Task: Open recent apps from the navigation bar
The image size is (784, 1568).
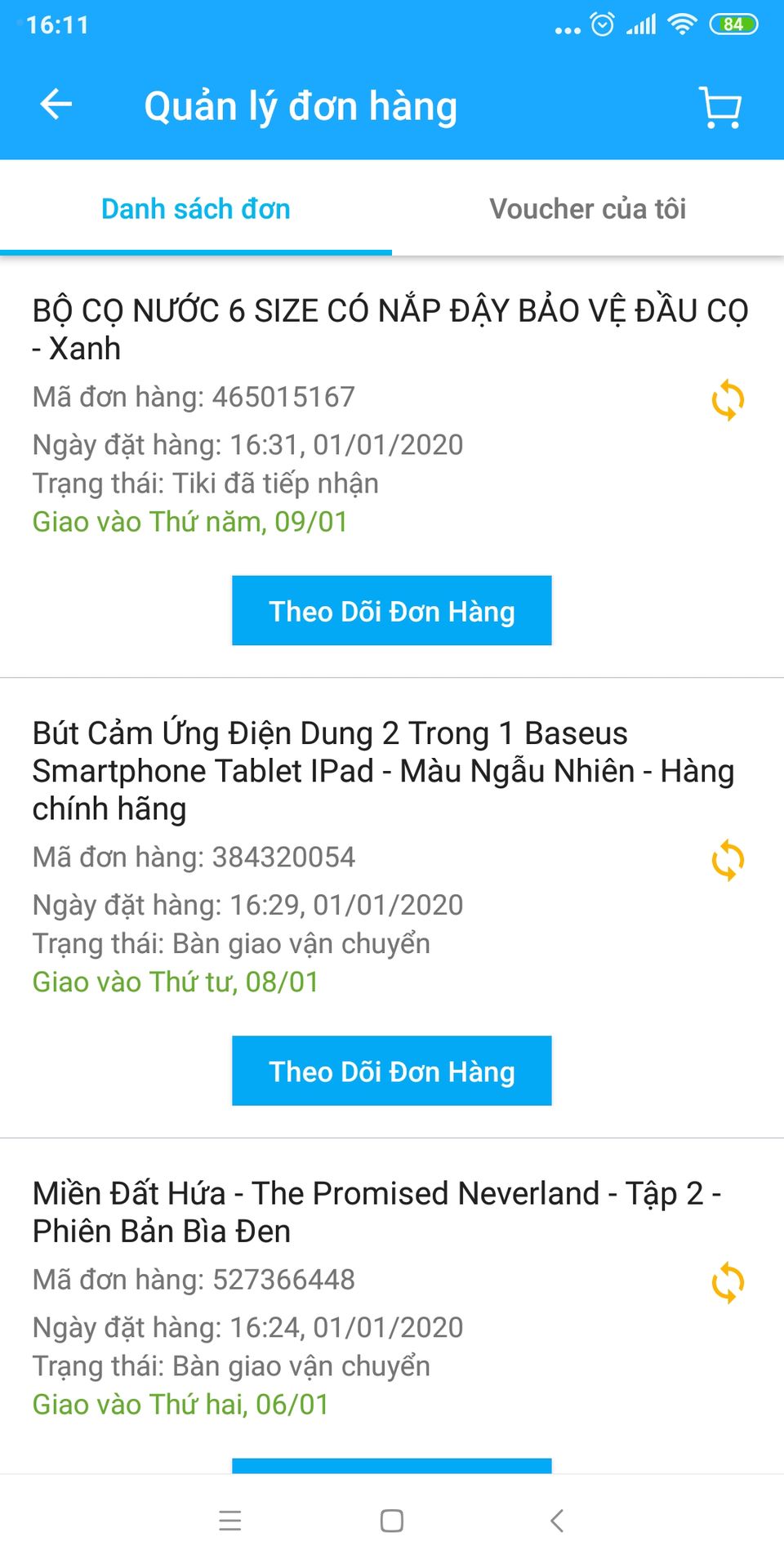Action: [x=230, y=1521]
